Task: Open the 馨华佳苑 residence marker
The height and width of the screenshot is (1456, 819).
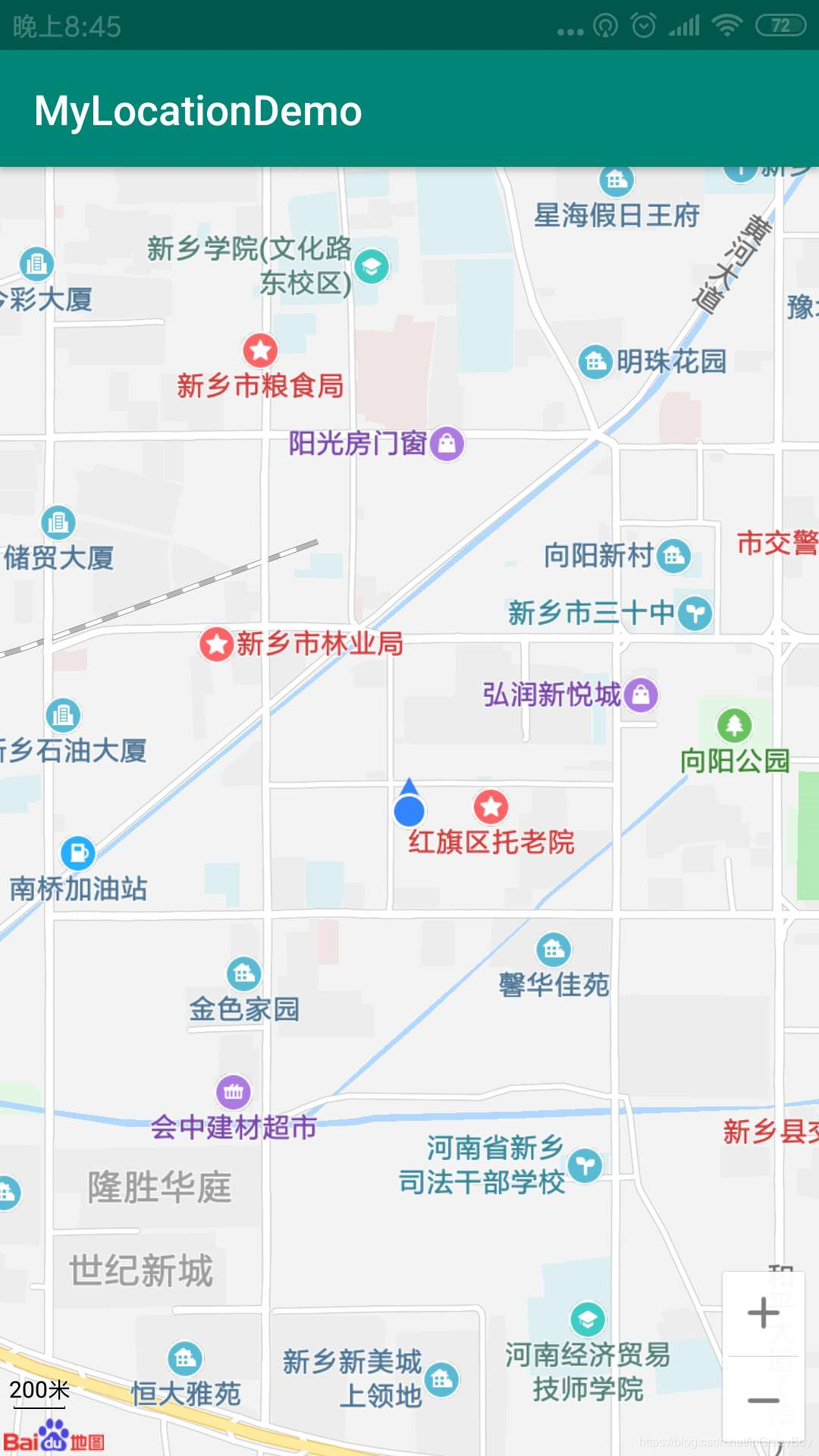Action: pos(554,949)
